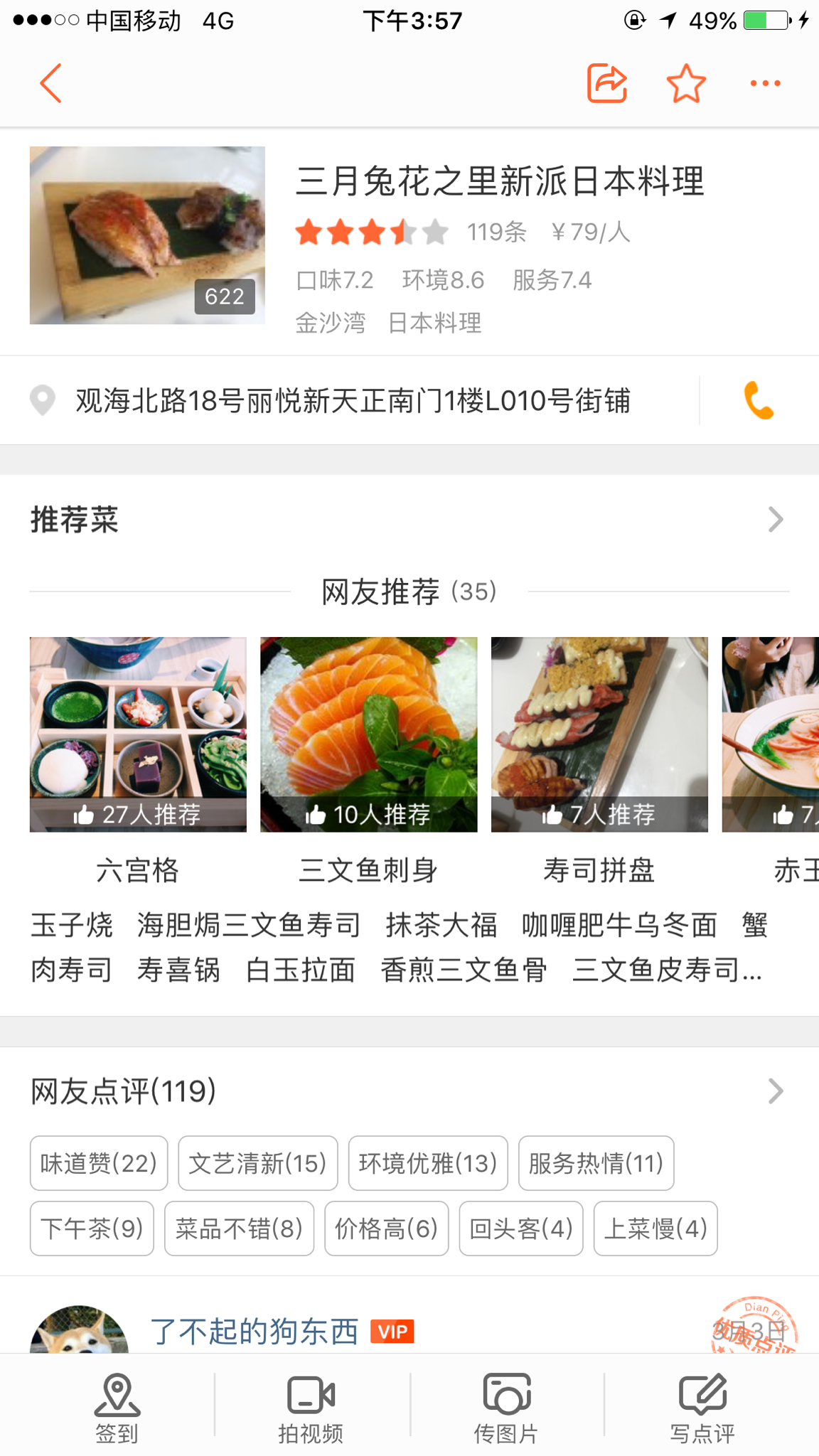Open the restaurant photo gallery of 622
This screenshot has height=1456, width=819.
[x=147, y=235]
